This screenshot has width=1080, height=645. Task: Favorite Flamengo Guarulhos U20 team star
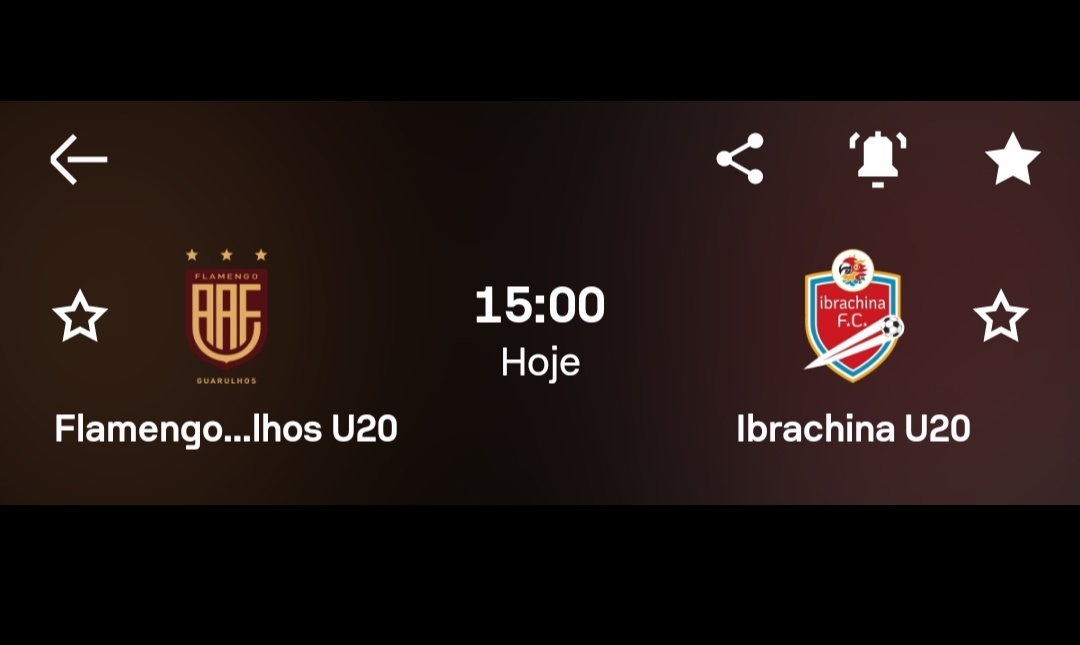(x=79, y=317)
